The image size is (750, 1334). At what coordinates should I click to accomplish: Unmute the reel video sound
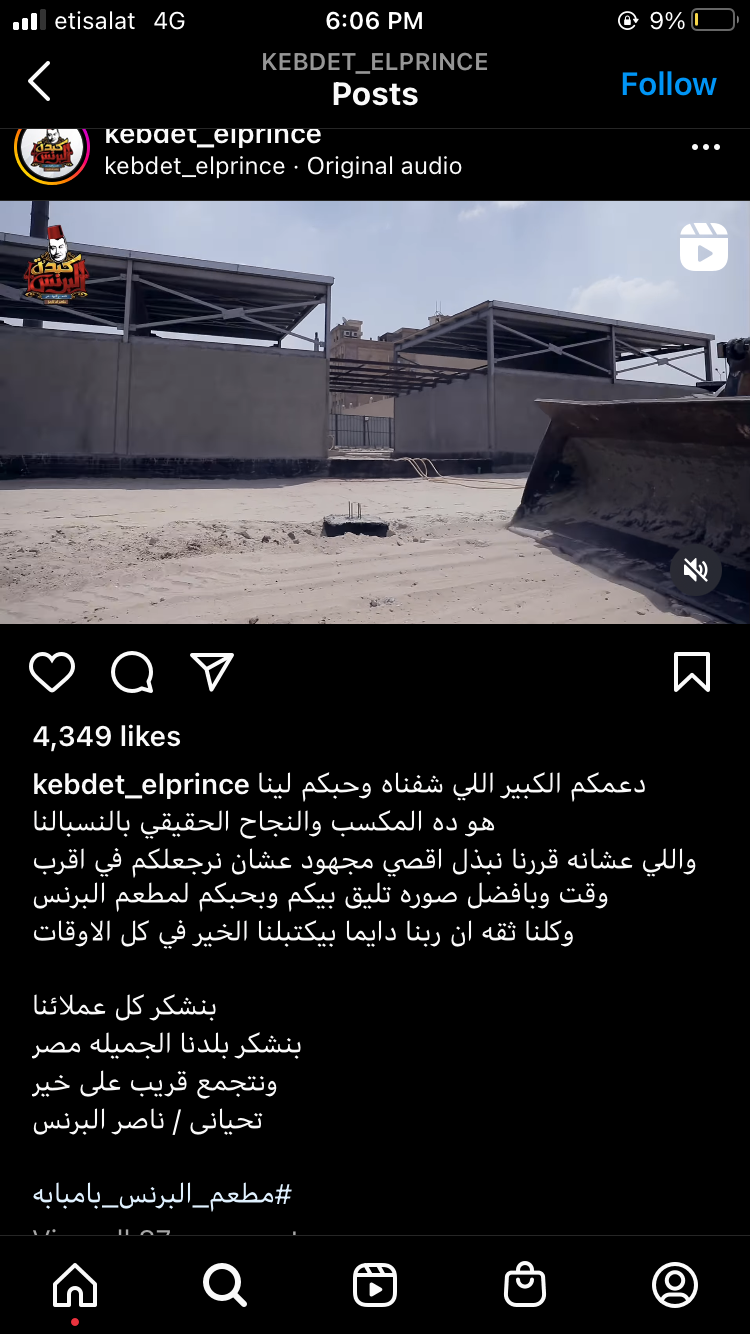(x=696, y=570)
